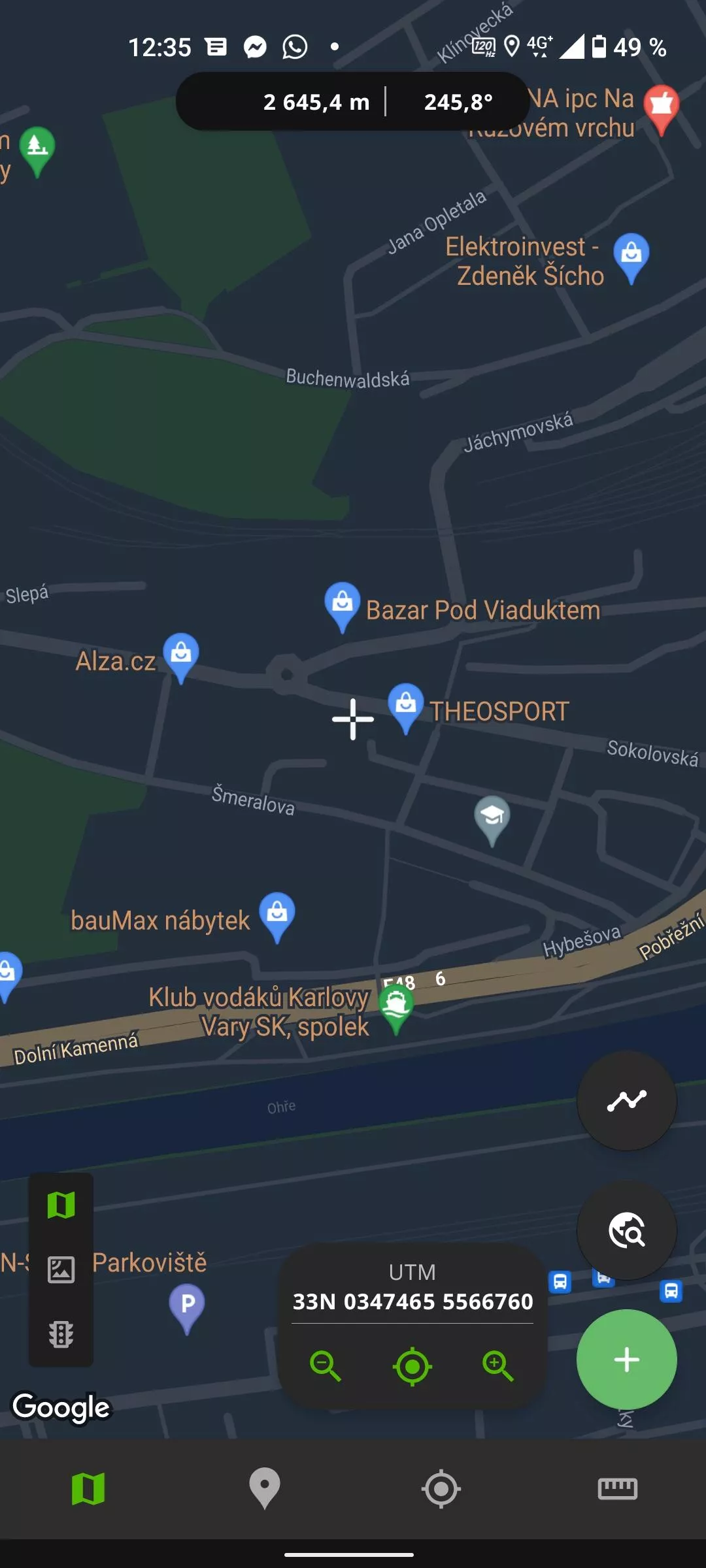Open the globe search button
The width and height of the screenshot is (706, 1568).
[x=626, y=1230]
